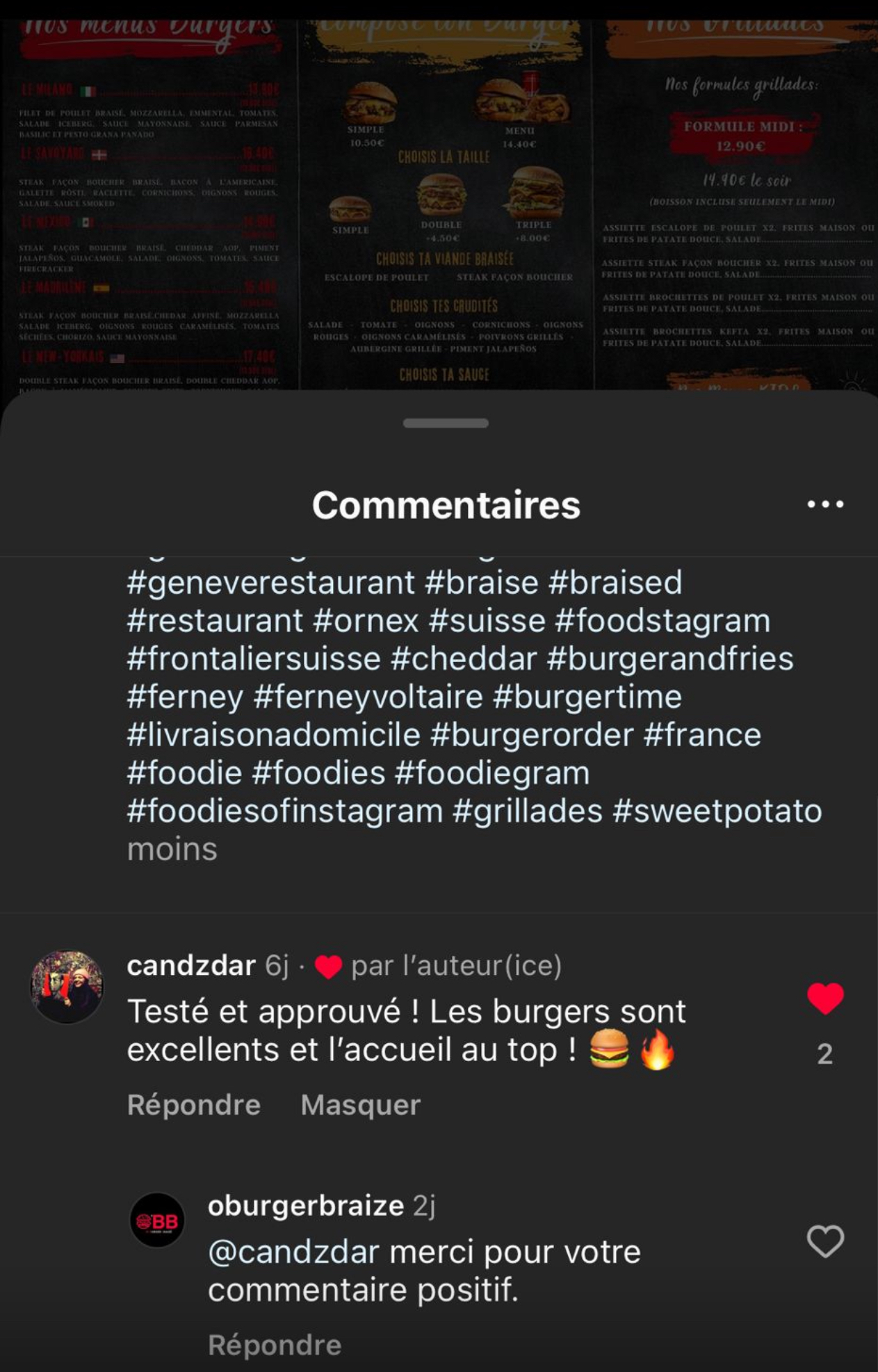This screenshot has width=878, height=1372.
Task: Open the #ferneyvoltaire hashtag
Action: 368,697
